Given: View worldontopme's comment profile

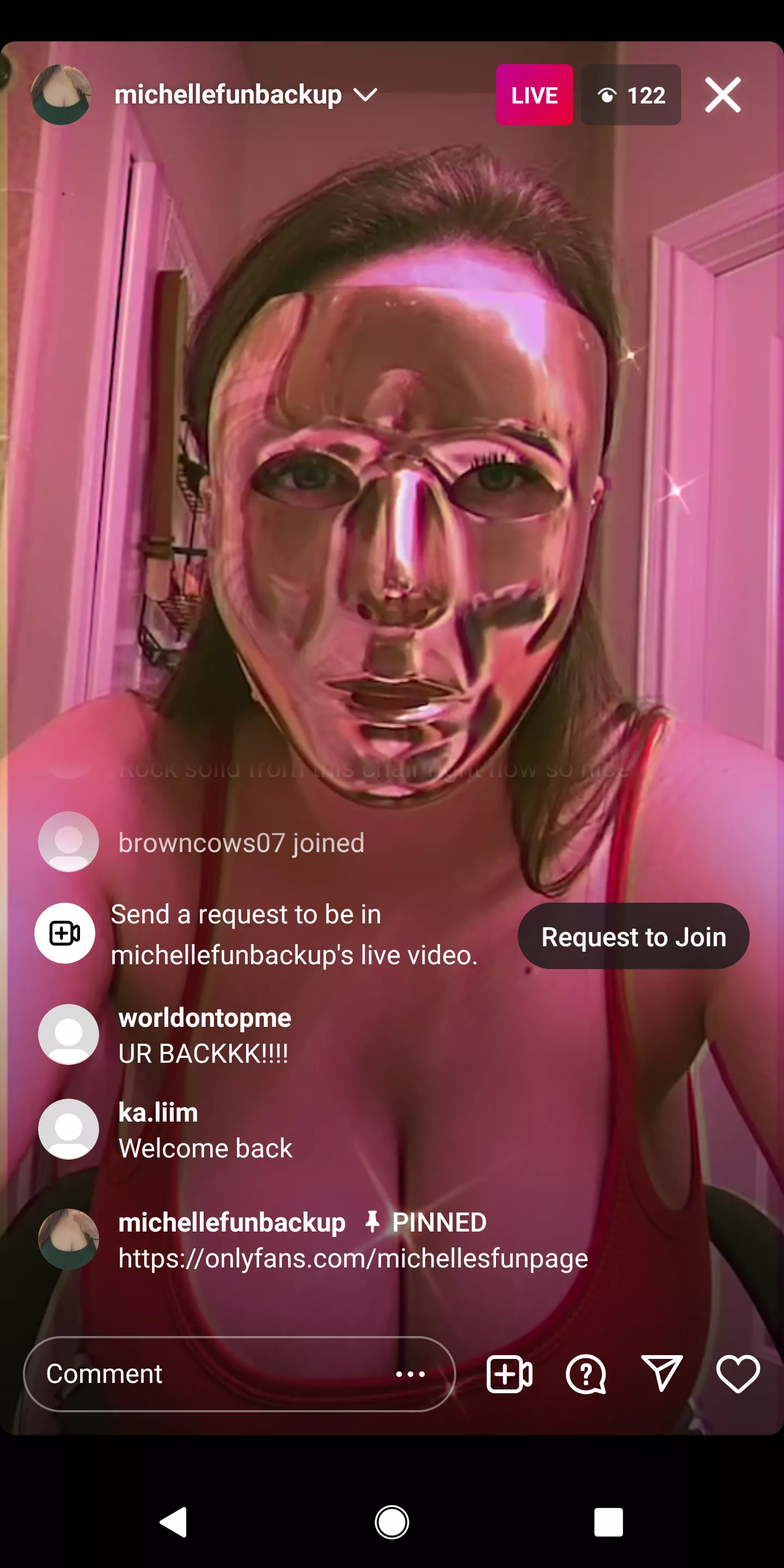Looking at the screenshot, I should pyautogui.click(x=68, y=1034).
